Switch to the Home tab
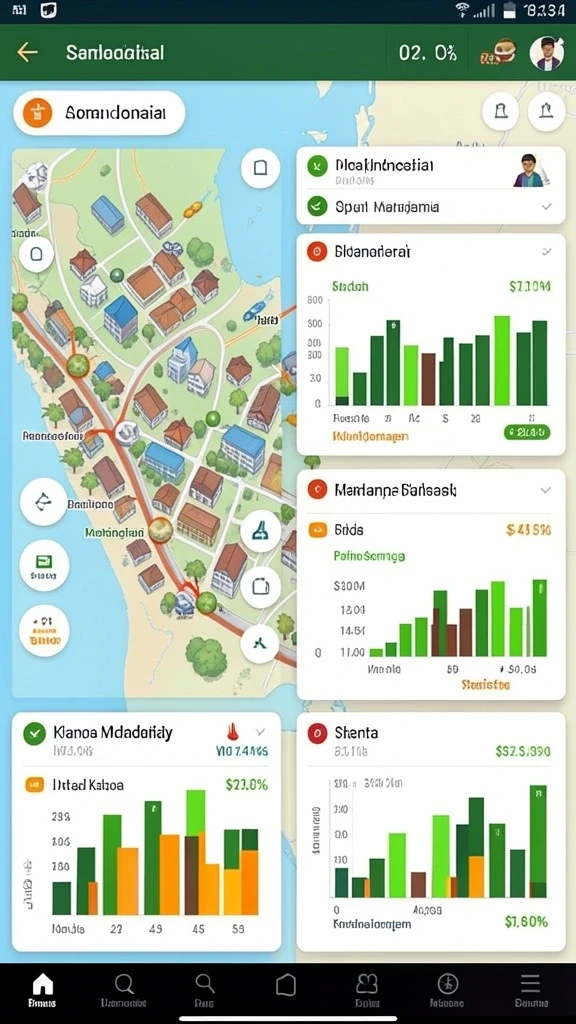This screenshot has height=1024, width=576. click(42, 989)
